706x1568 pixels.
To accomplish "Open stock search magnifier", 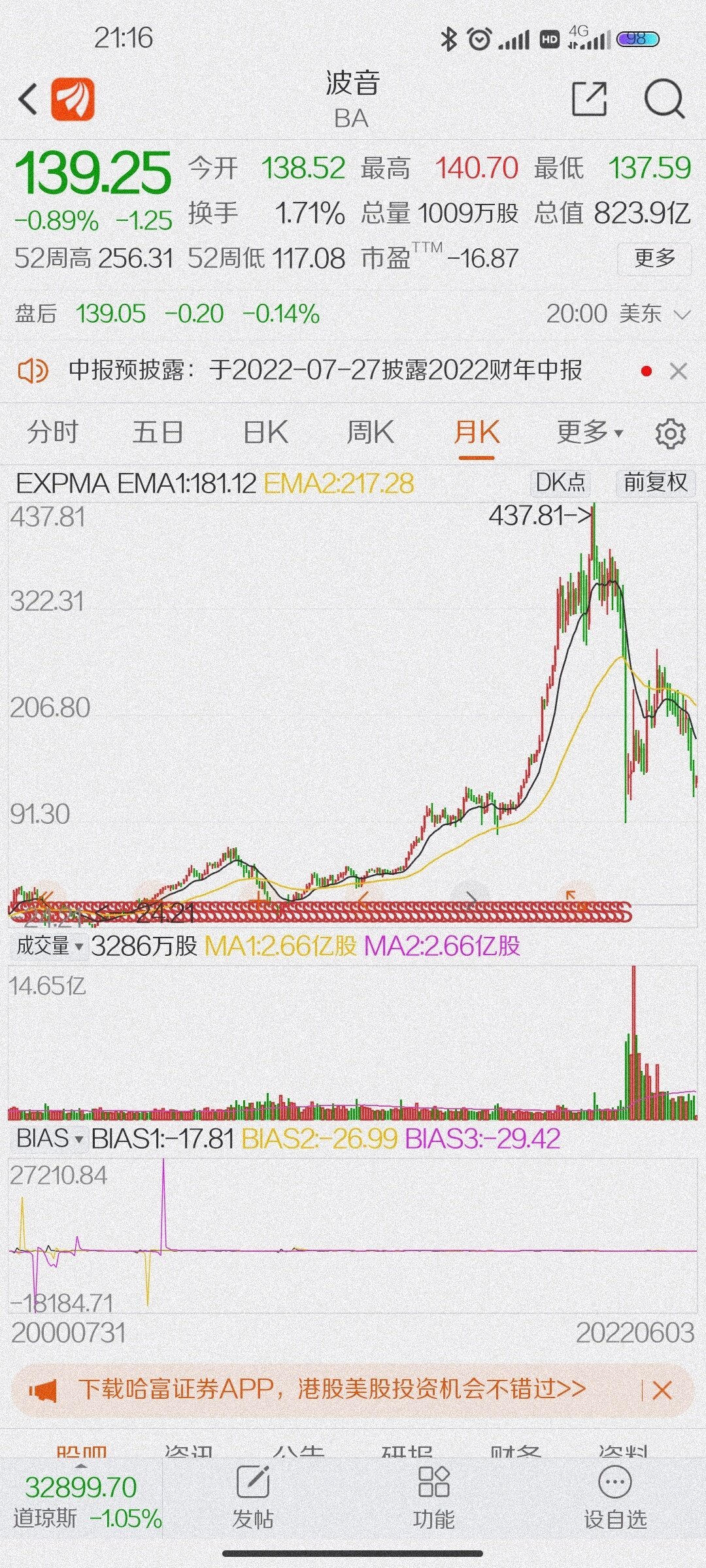I will 664,99.
